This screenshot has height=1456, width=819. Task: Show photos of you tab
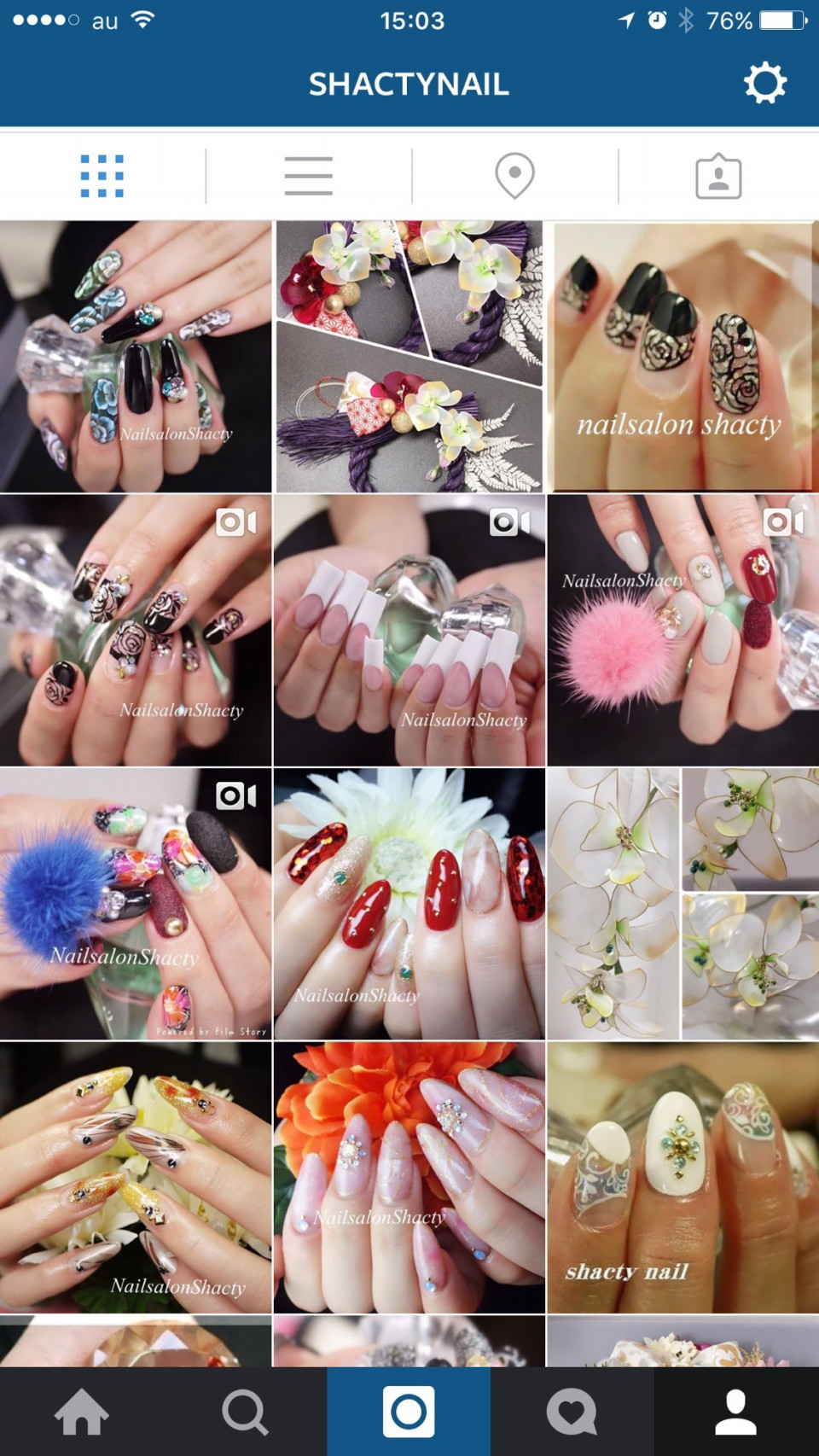click(718, 177)
